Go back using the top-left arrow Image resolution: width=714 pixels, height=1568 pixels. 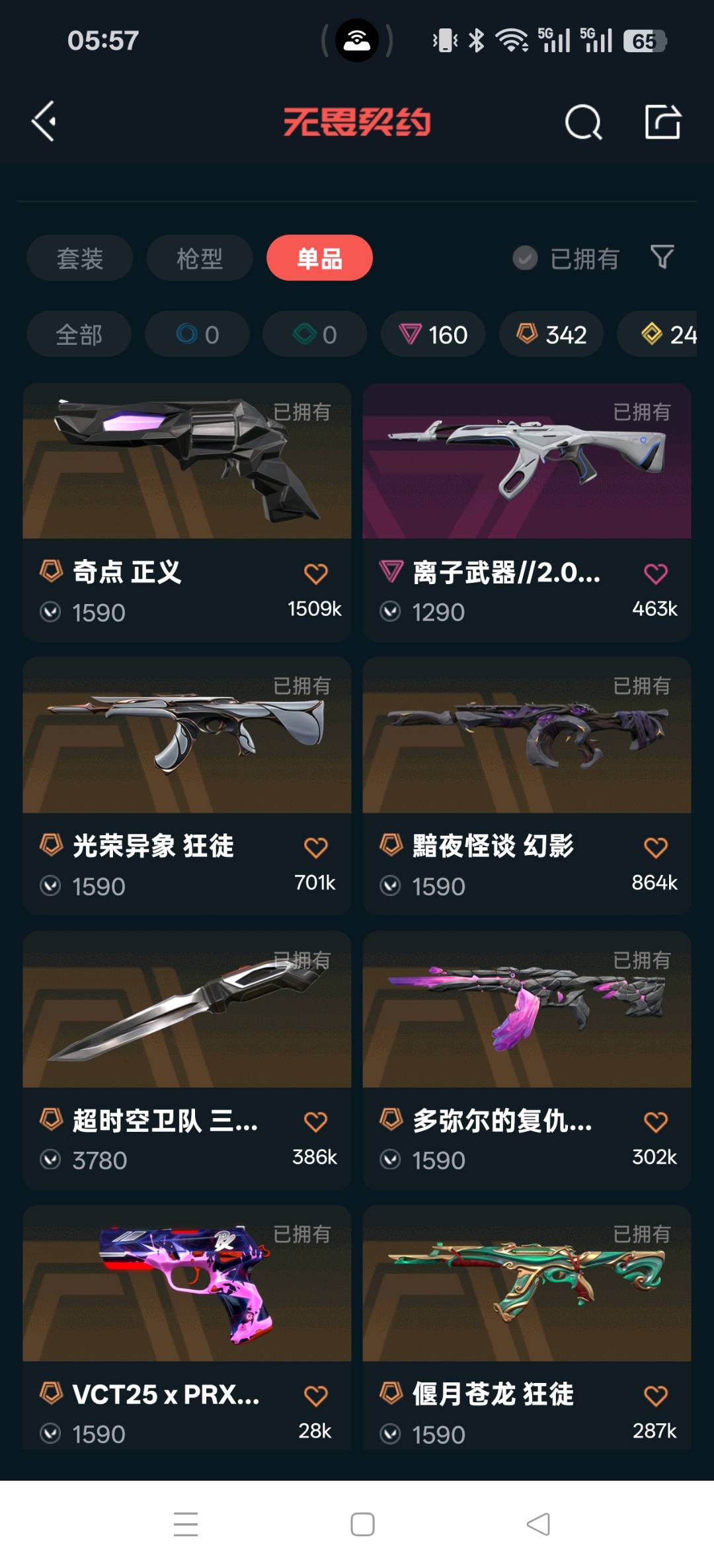point(44,122)
